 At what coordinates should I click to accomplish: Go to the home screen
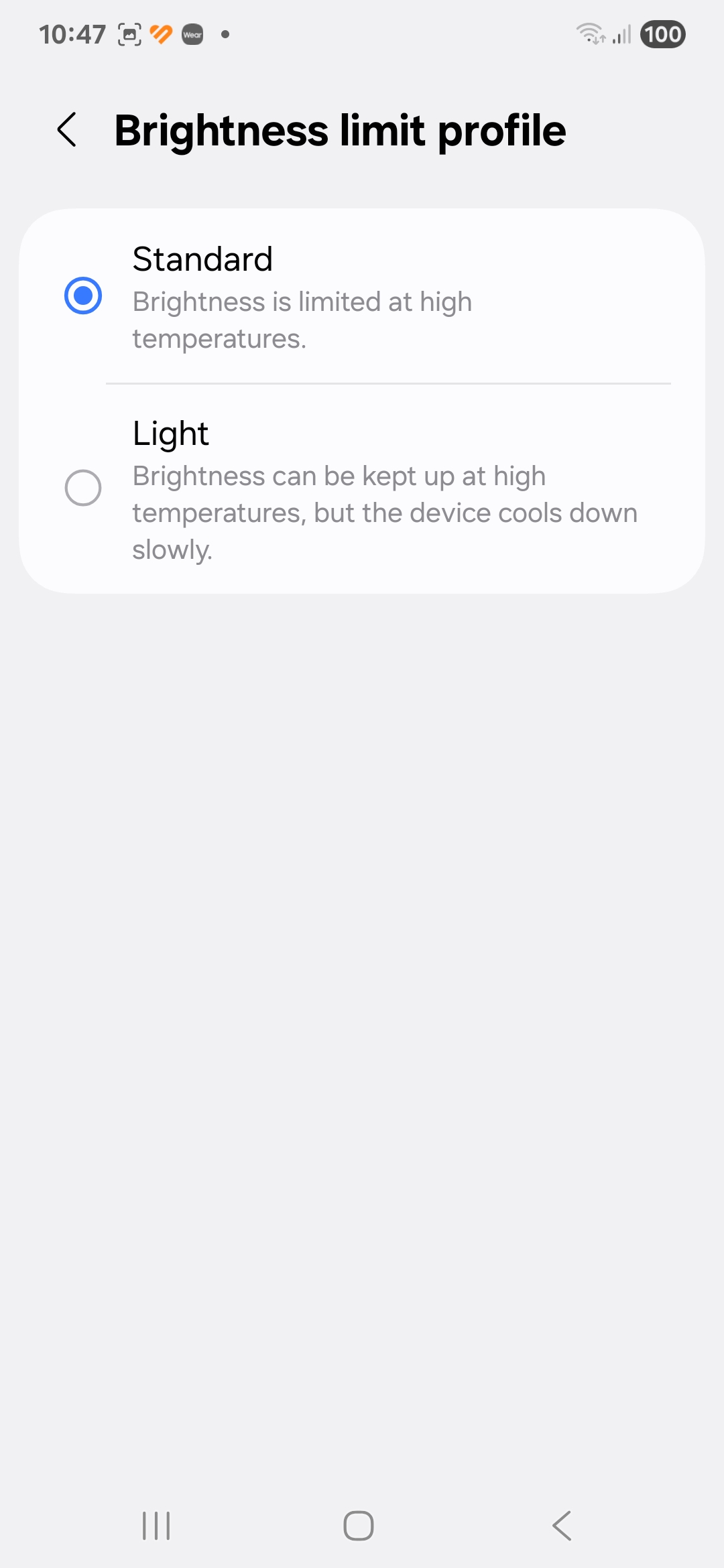point(359,1526)
